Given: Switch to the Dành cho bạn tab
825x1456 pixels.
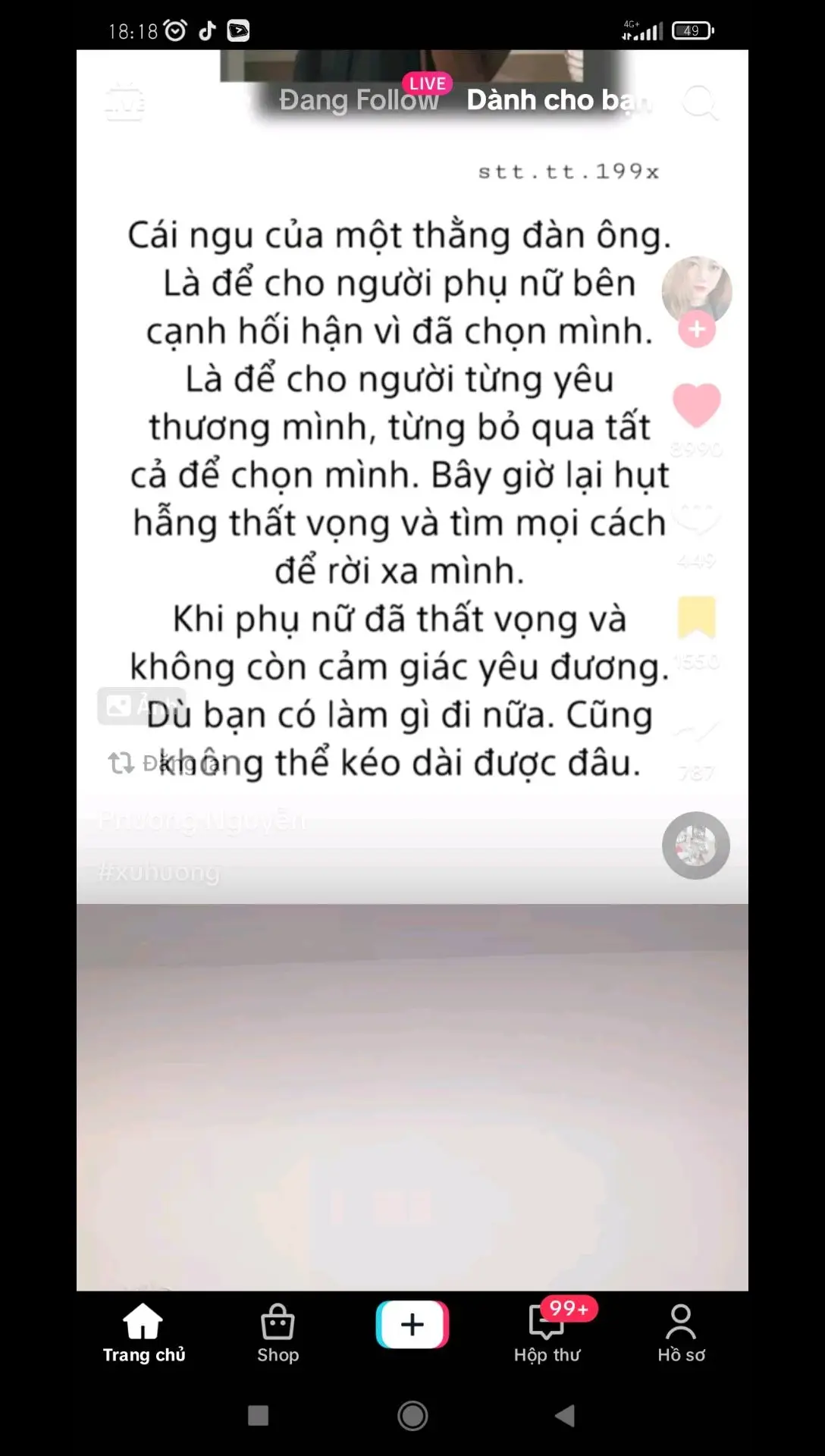Looking at the screenshot, I should (558, 100).
